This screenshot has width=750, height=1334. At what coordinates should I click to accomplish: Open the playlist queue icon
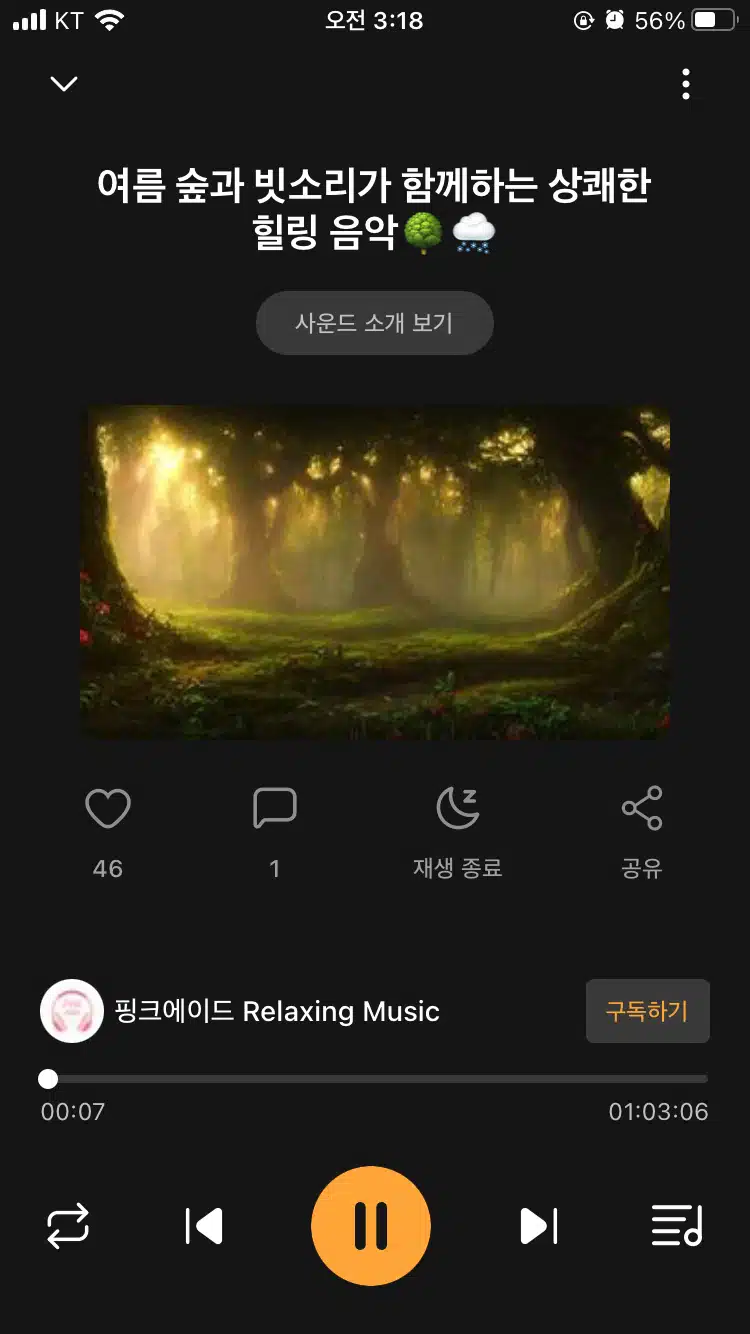coord(677,1226)
